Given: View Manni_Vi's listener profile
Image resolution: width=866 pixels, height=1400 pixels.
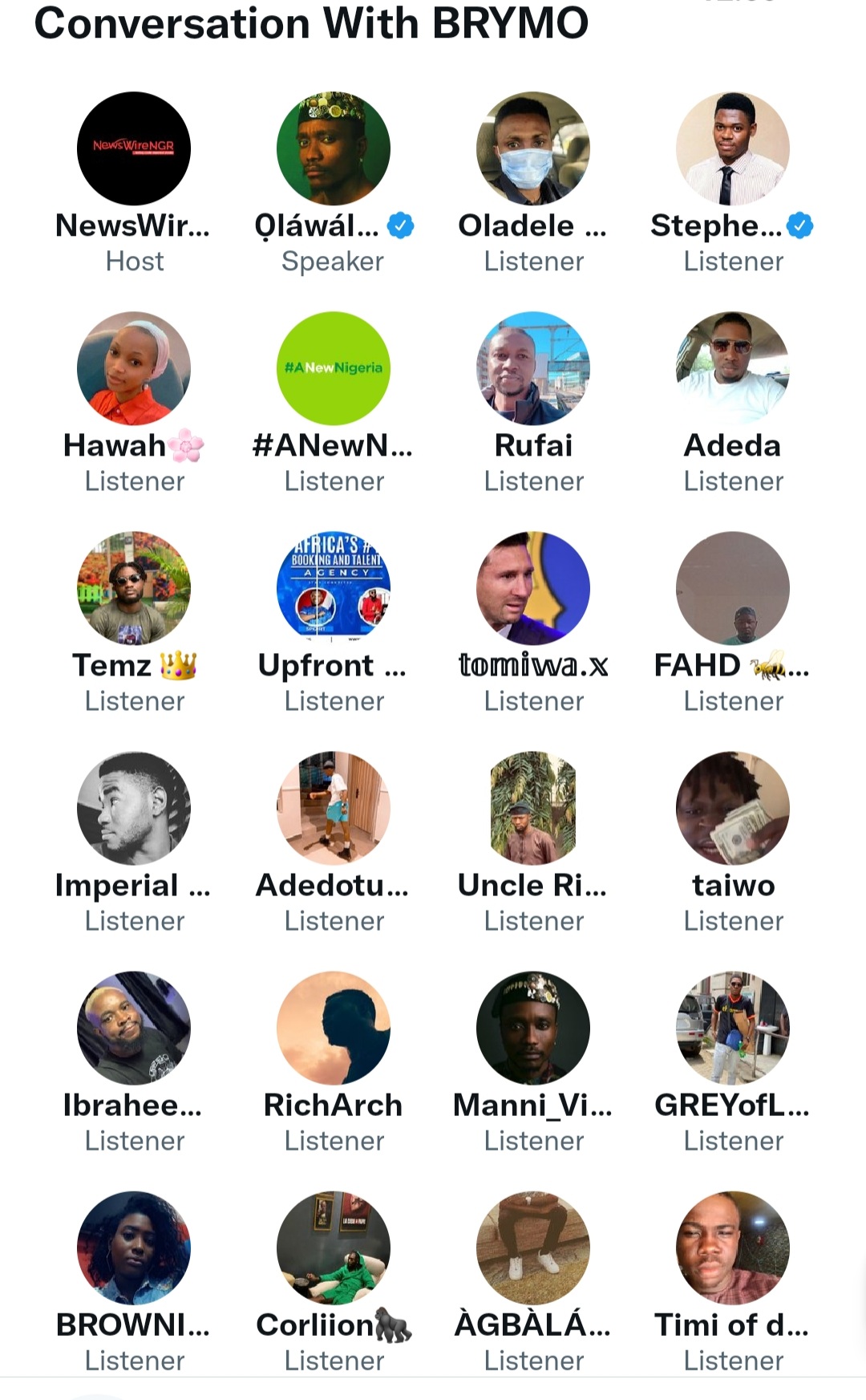Looking at the screenshot, I should pos(533,1028).
